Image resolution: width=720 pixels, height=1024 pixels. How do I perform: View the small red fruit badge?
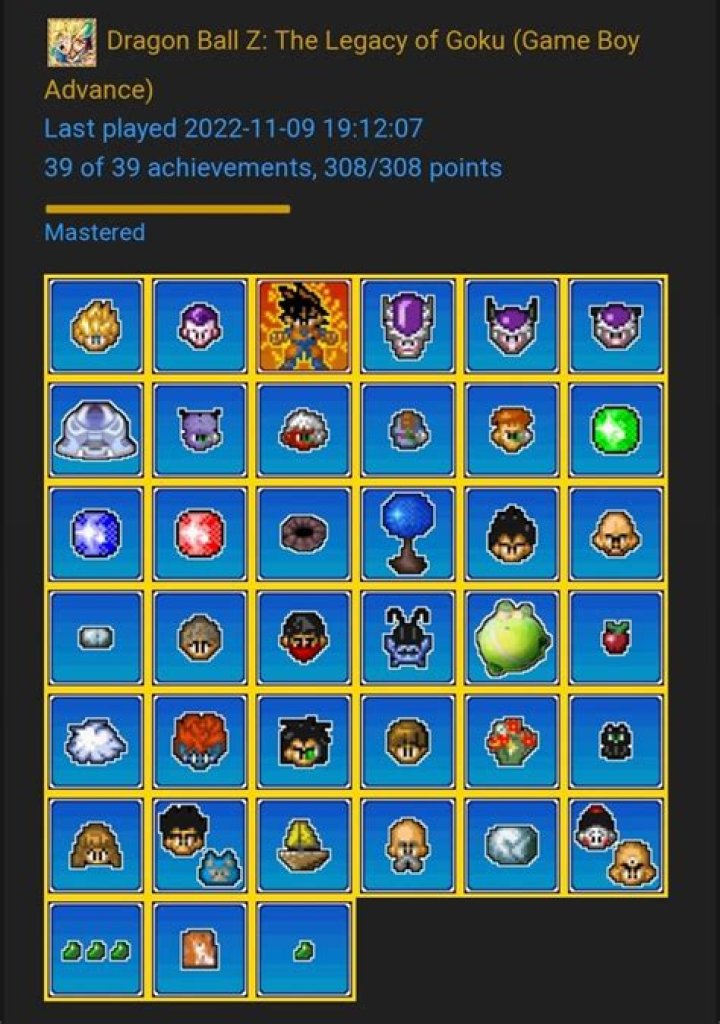pos(616,638)
